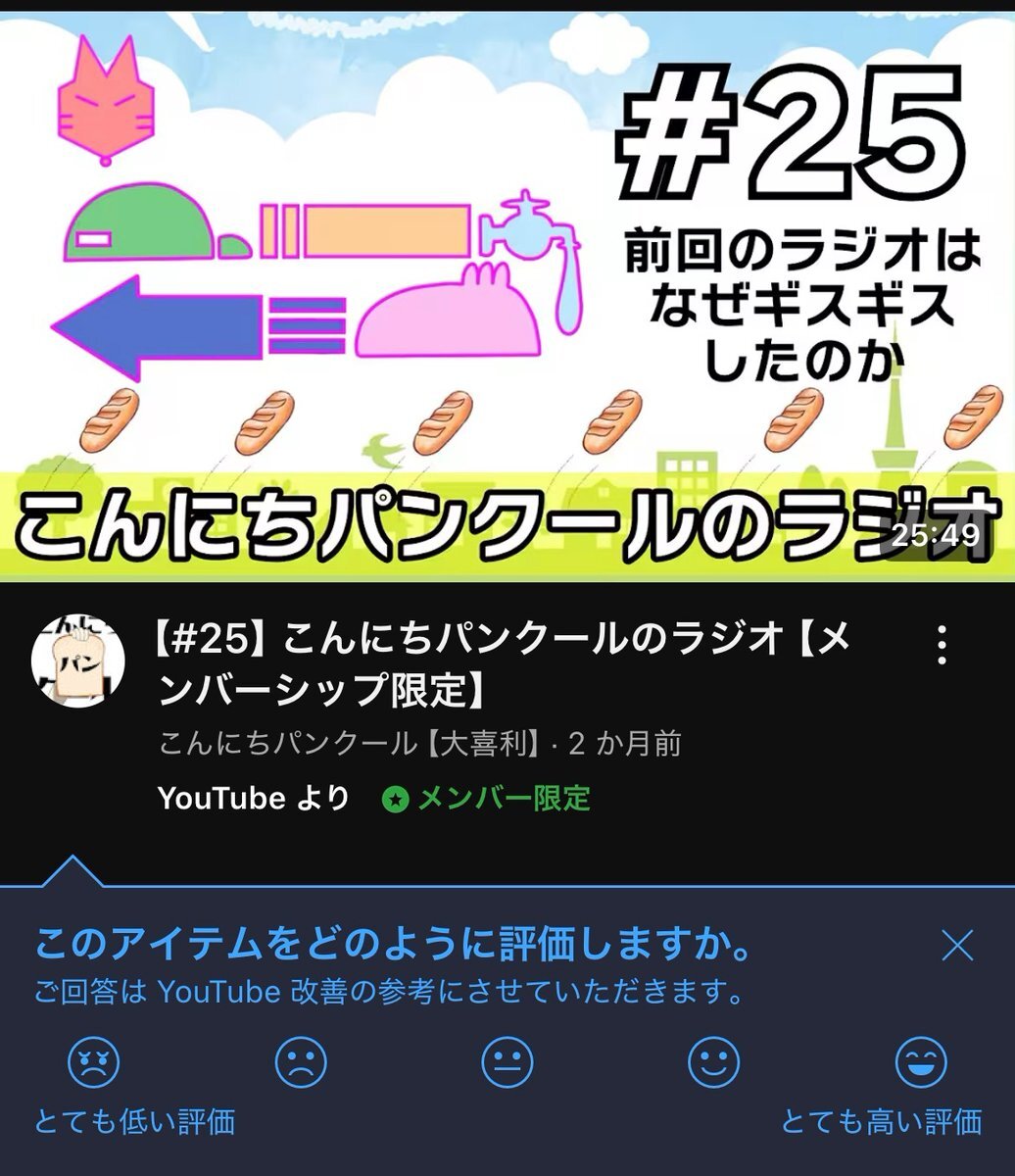Dismiss the rating survey with the X

956,946
